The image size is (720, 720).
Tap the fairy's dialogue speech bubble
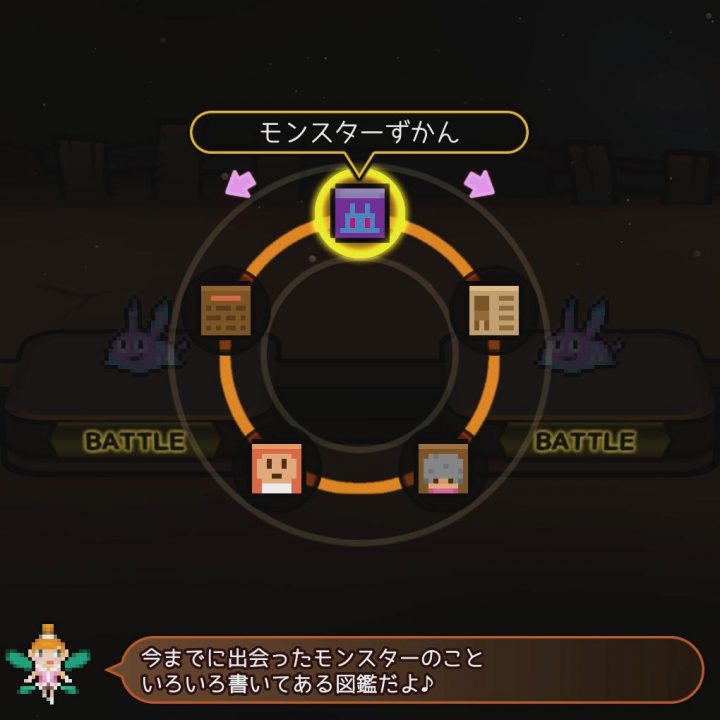(x=412, y=670)
